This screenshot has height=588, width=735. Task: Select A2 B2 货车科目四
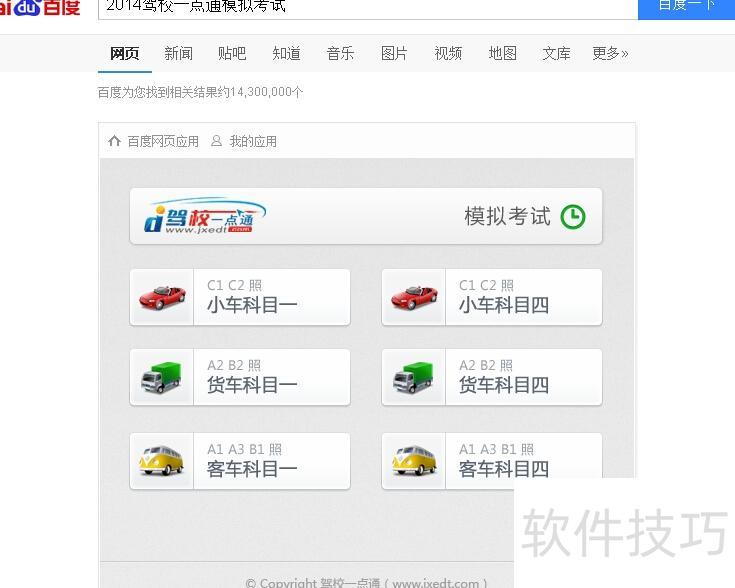tap(492, 377)
